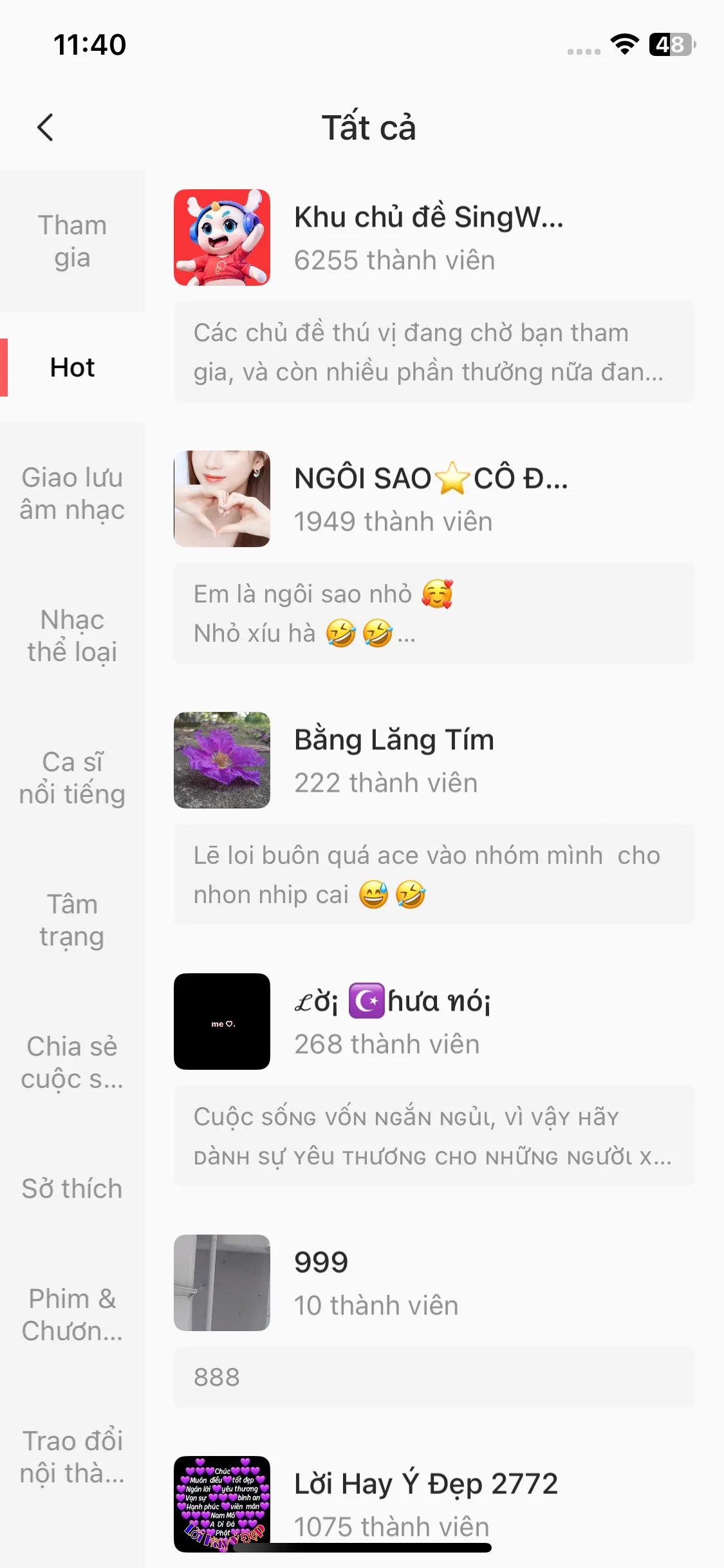Open the Giao lưu âm nhạc category
The width and height of the screenshot is (724, 1568).
72,494
